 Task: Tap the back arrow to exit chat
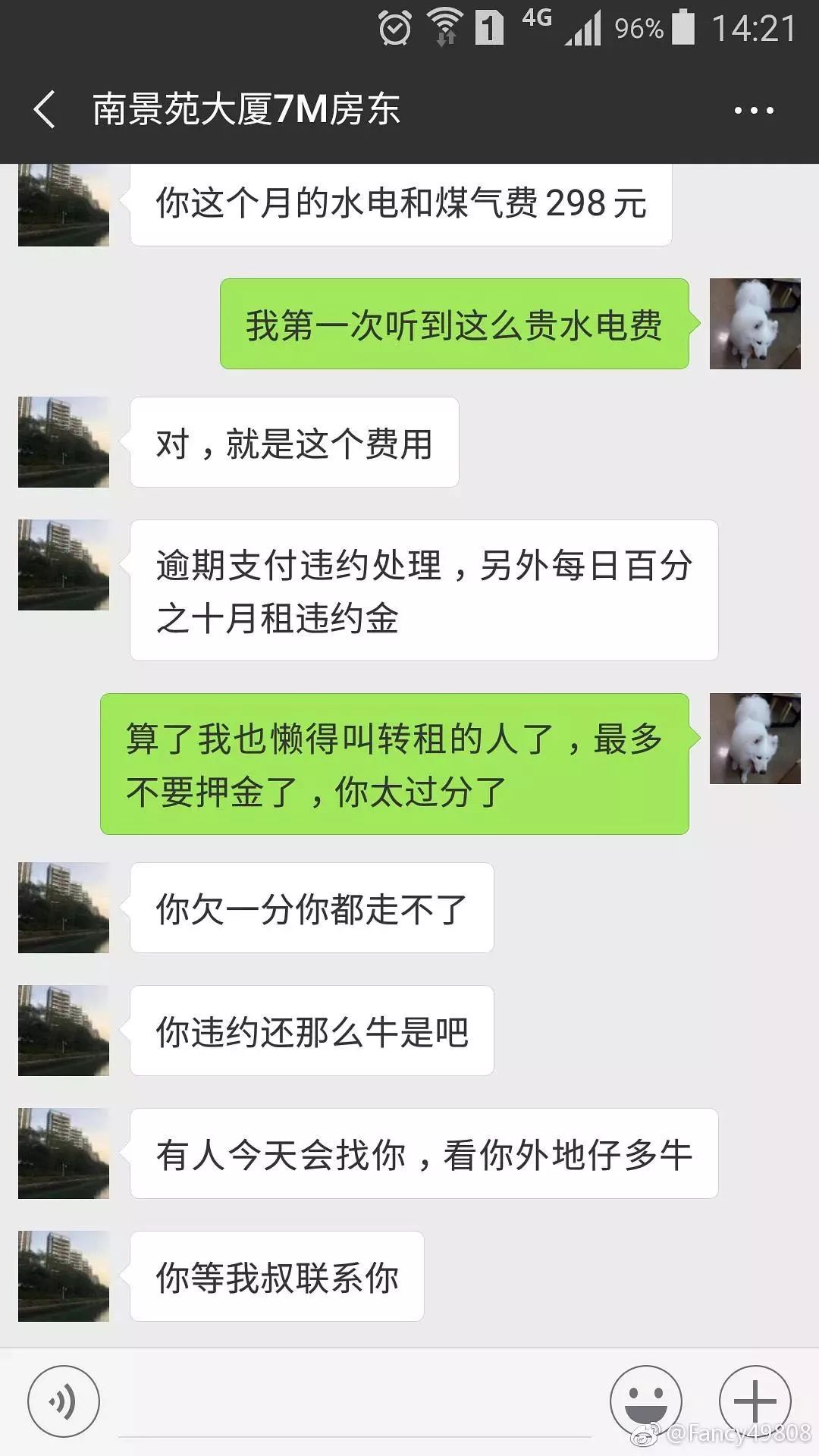pyautogui.click(x=43, y=110)
